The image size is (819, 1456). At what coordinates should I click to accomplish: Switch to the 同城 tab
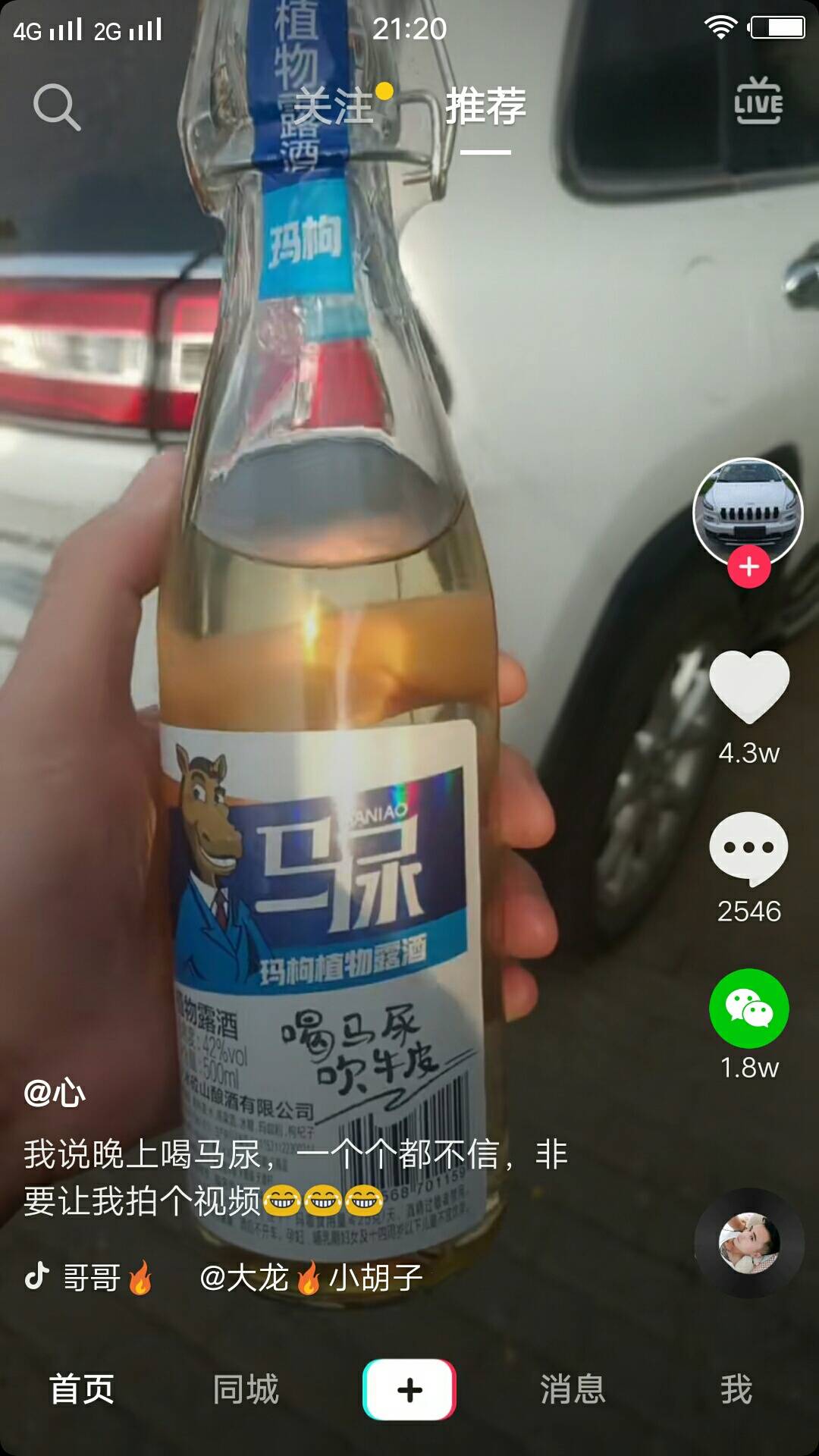point(246,1389)
